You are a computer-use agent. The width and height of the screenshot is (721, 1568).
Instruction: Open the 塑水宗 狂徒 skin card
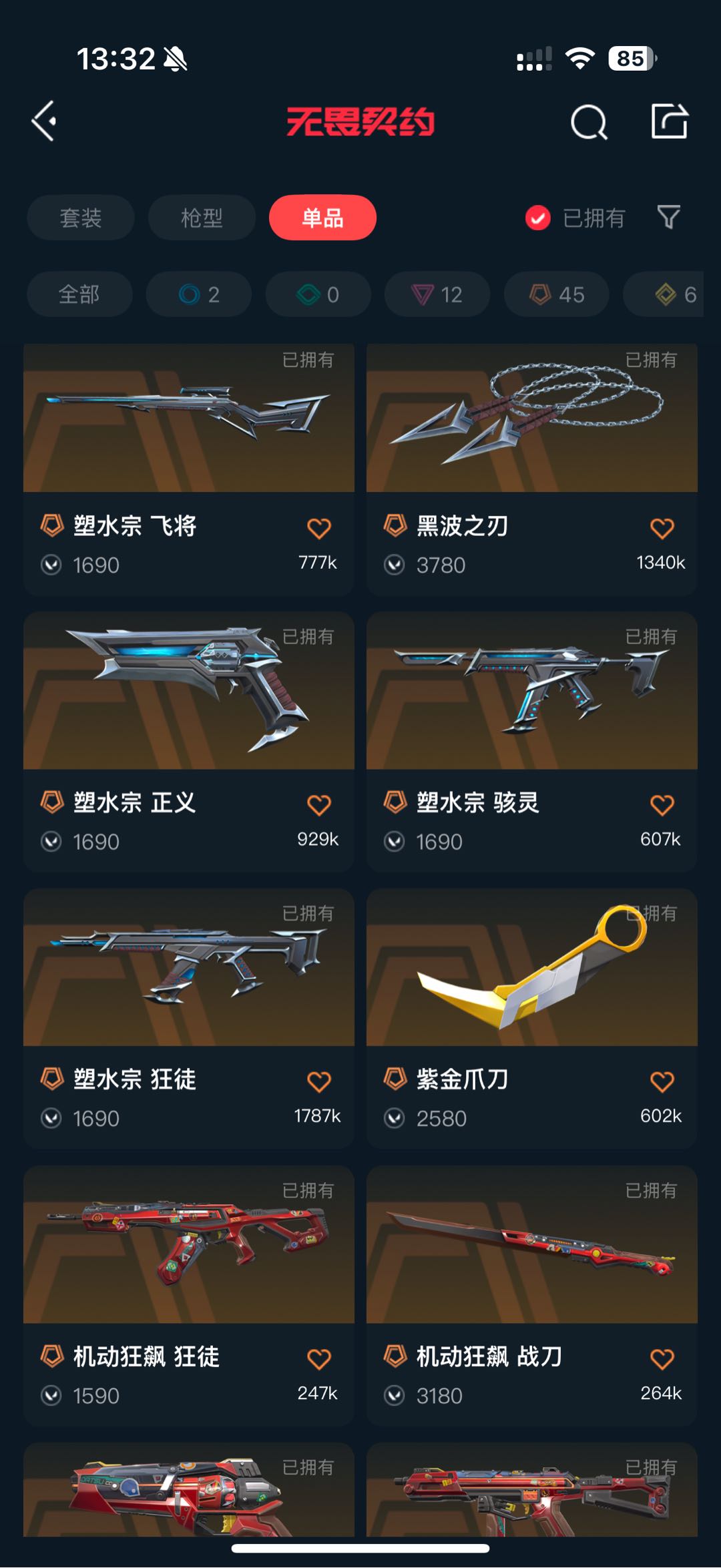pyautogui.click(x=189, y=1019)
